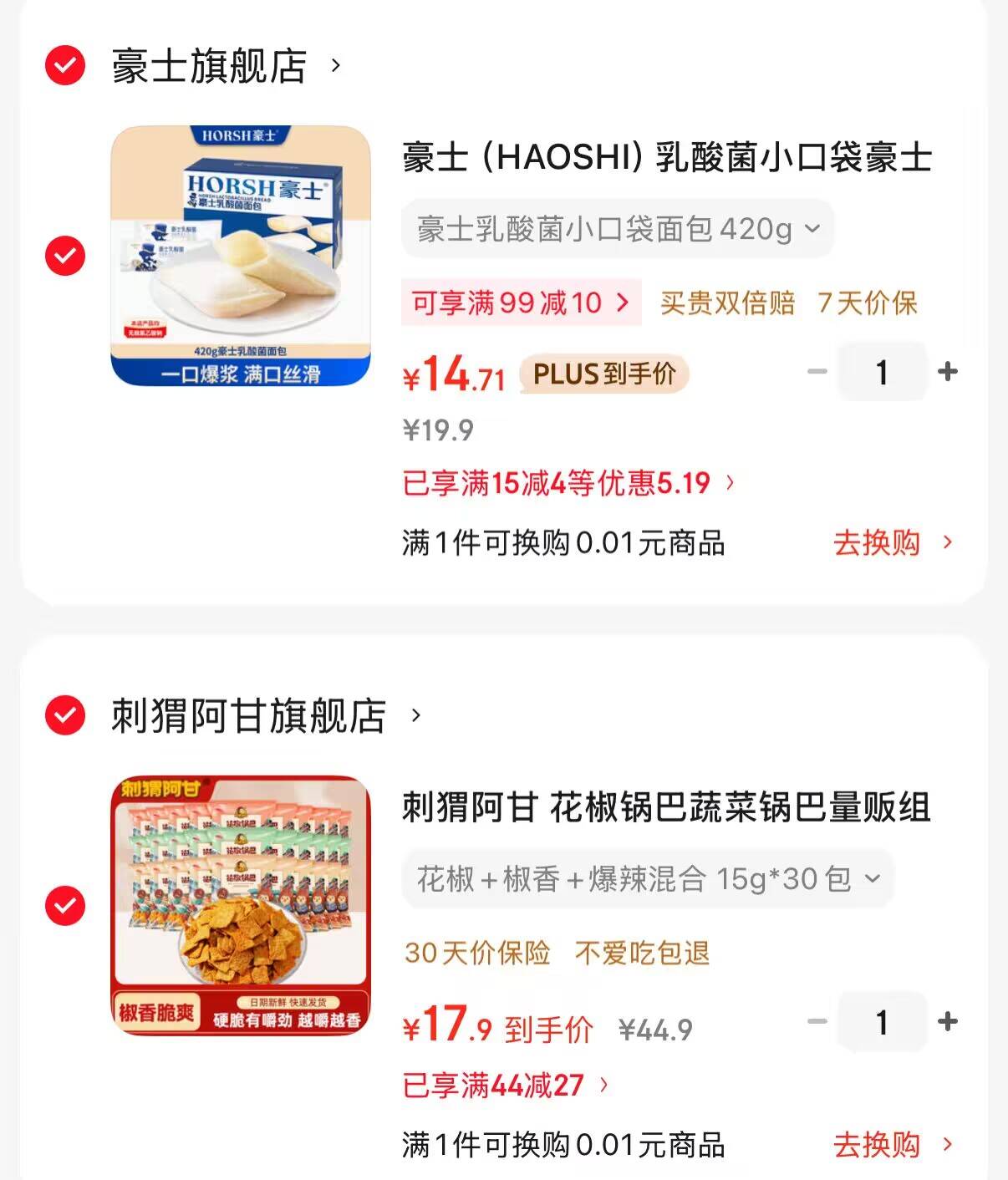Increase quantity of the 豪士 bread

click(948, 372)
